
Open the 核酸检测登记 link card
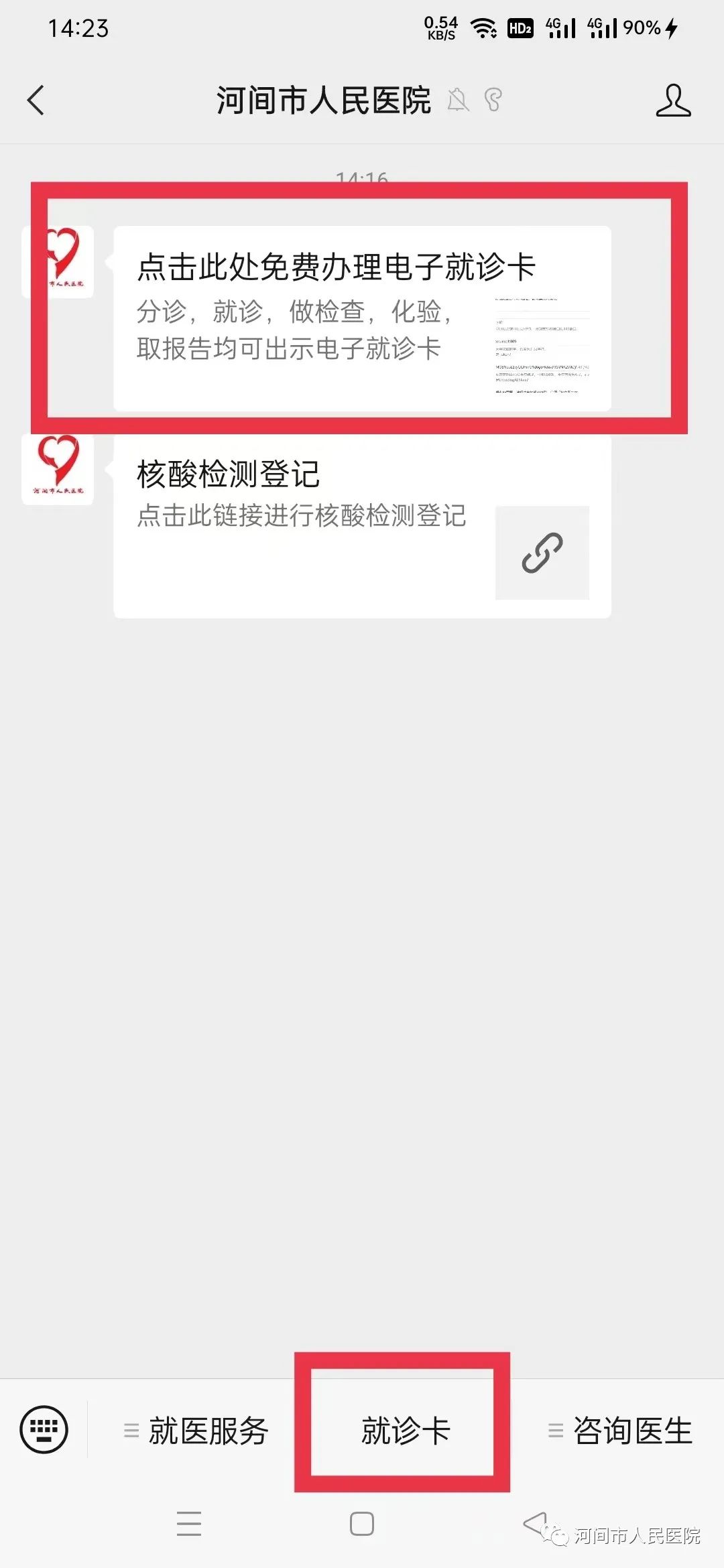click(362, 526)
